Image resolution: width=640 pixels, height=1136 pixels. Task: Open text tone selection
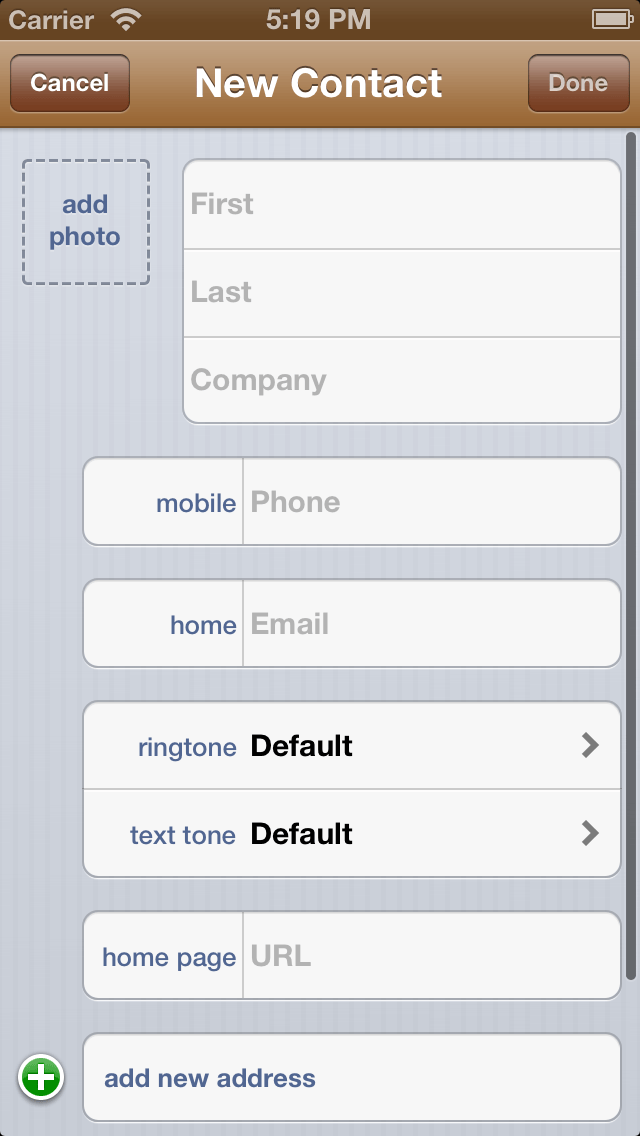click(352, 834)
